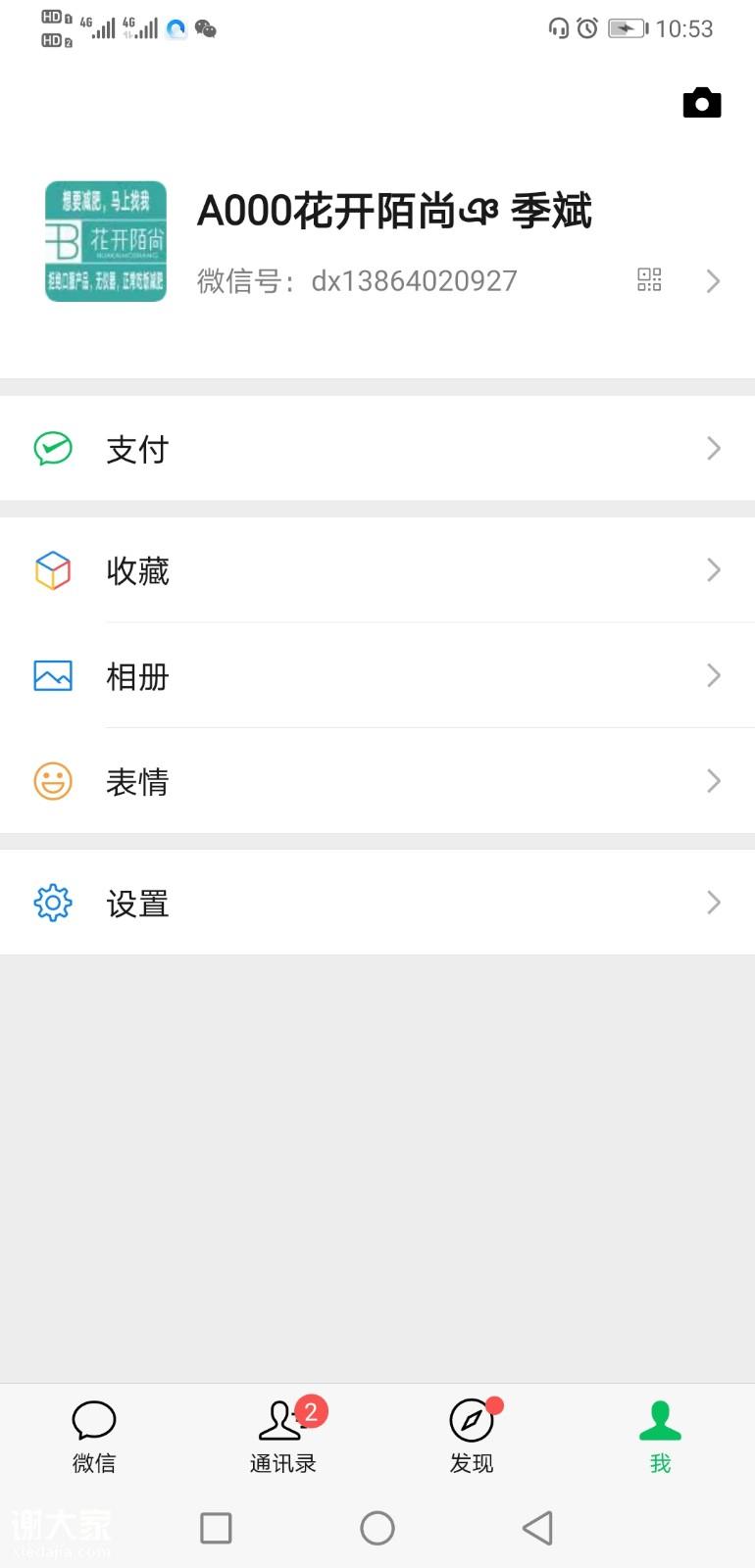
Task: Switch to the 微信 chats tab
Action: 94,1438
